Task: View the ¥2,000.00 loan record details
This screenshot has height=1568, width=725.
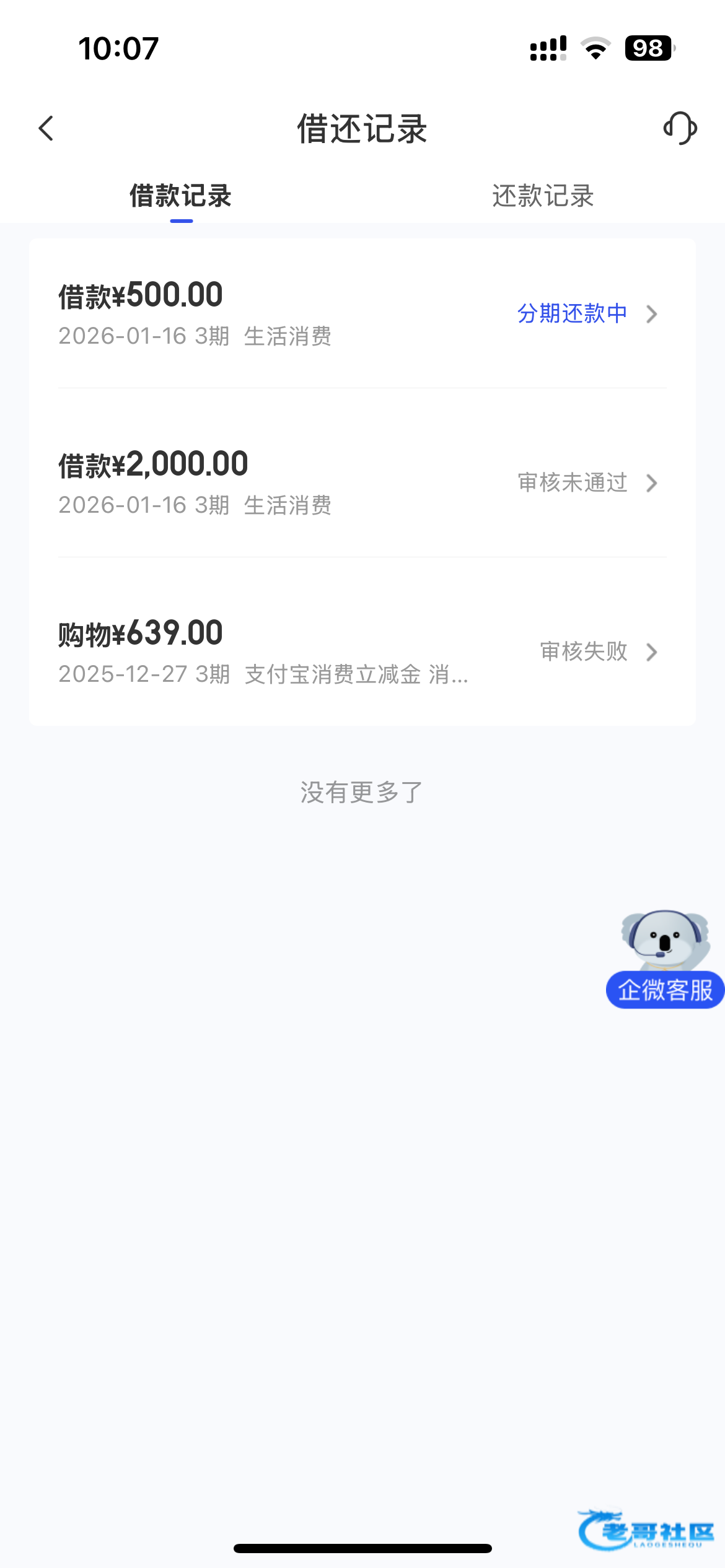Action: [362, 483]
